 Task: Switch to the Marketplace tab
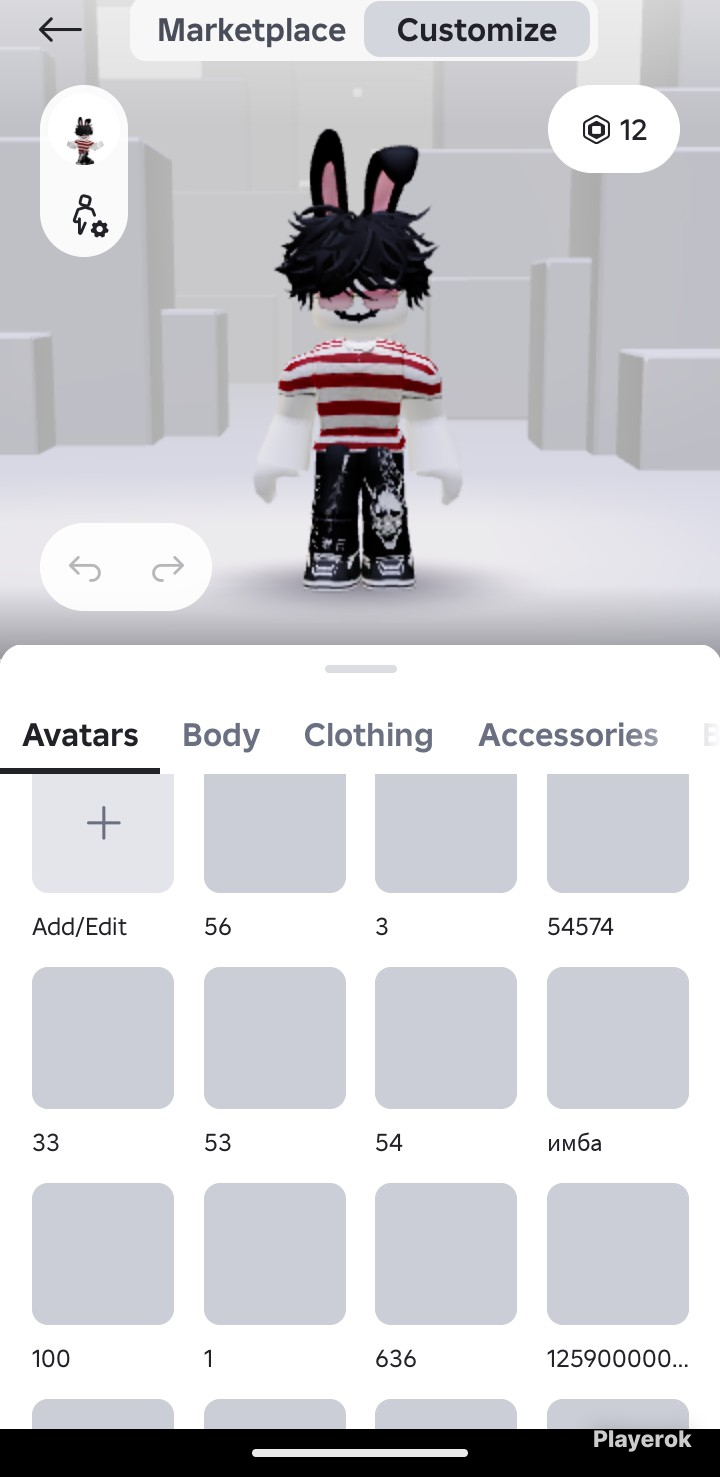pyautogui.click(x=251, y=30)
